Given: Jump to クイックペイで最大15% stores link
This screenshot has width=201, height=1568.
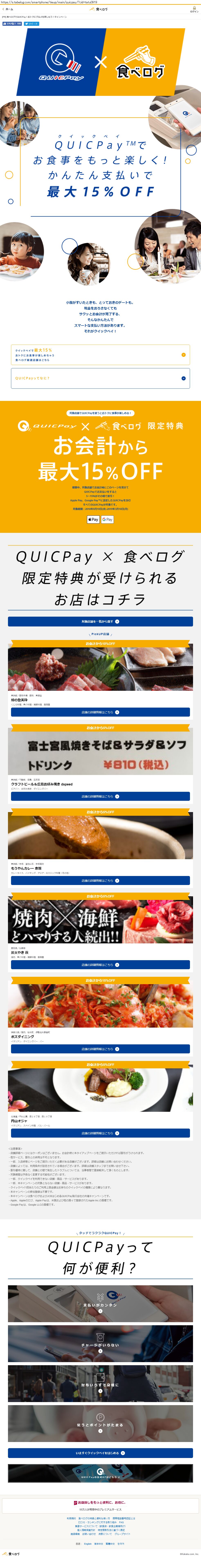Looking at the screenshot, I should (x=100, y=355).
